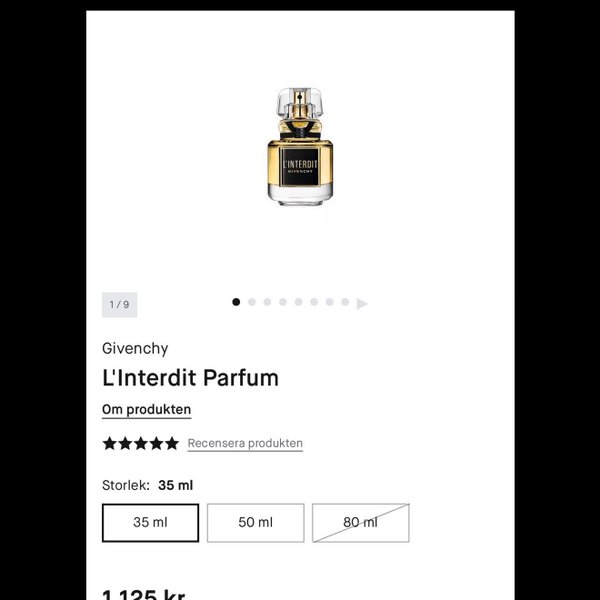The width and height of the screenshot is (600, 600).
Task: Jump to the second carousel dot
Action: [x=252, y=301]
